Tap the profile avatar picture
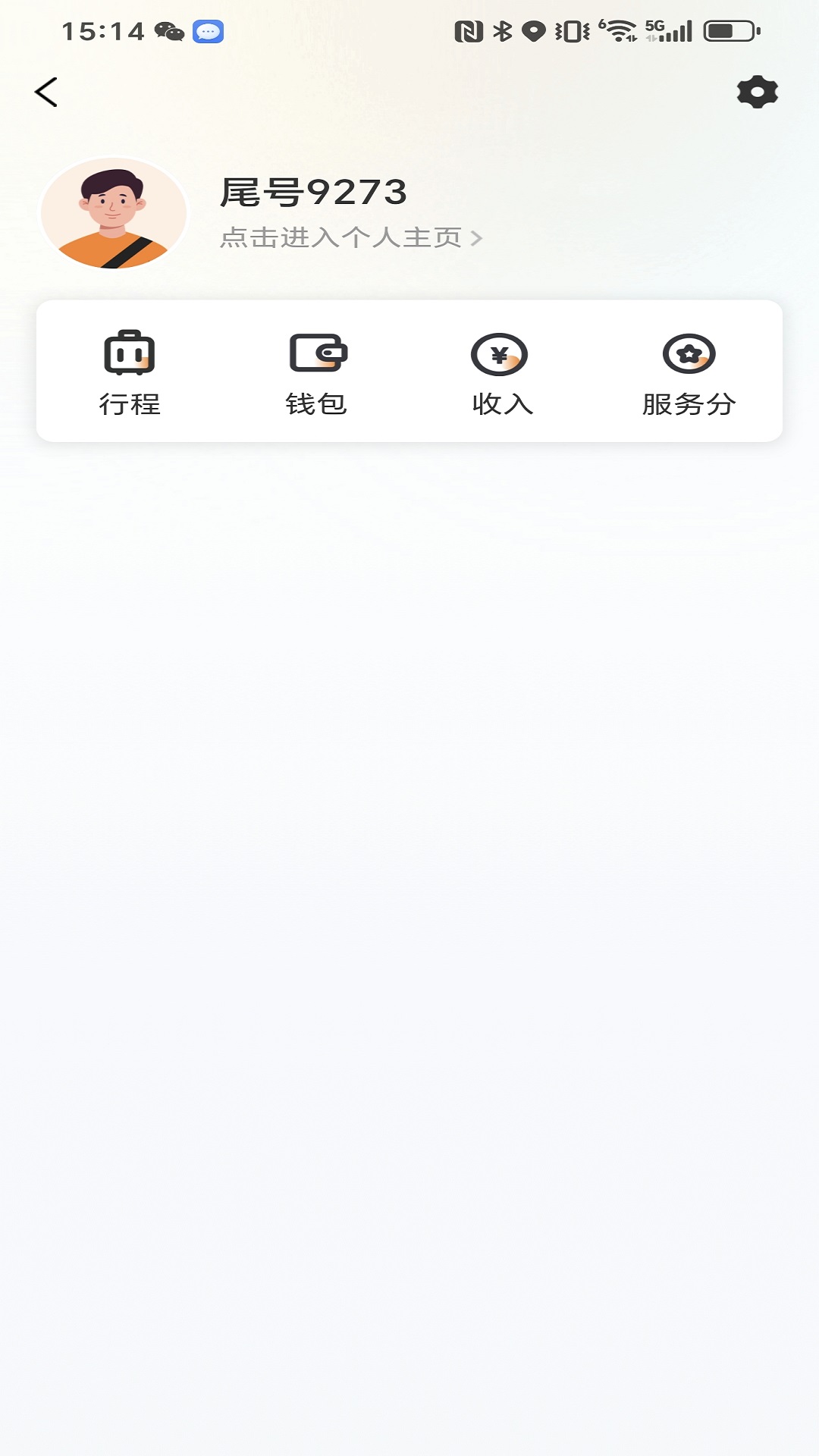The width and height of the screenshot is (819, 1456). [x=114, y=214]
